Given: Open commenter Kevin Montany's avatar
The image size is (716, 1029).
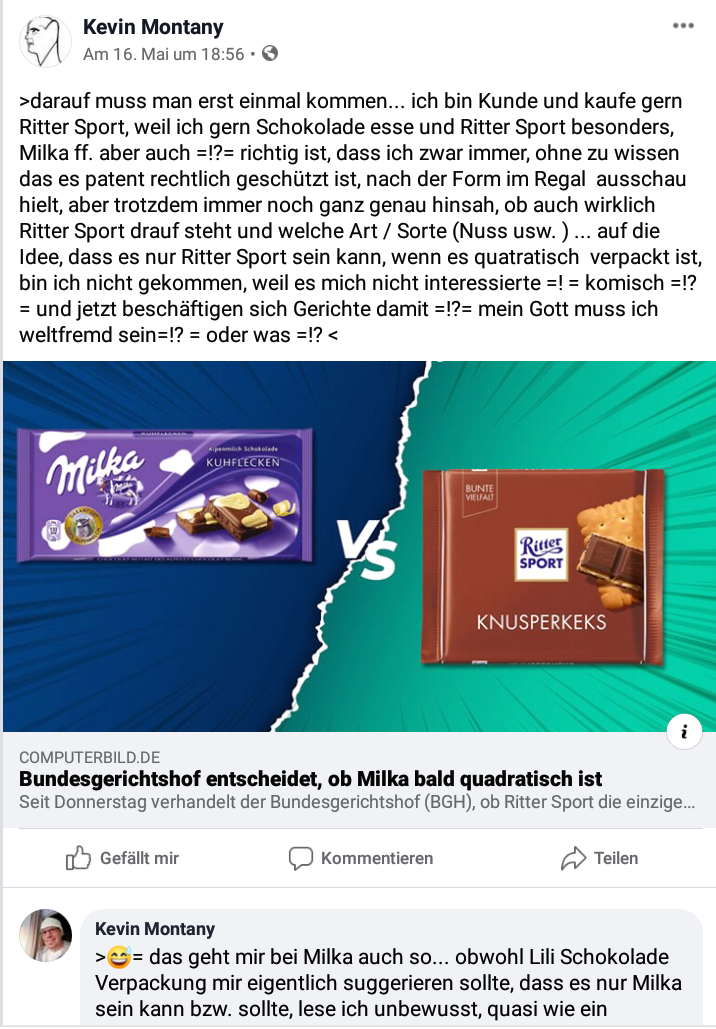Looking at the screenshot, I should click(46, 936).
